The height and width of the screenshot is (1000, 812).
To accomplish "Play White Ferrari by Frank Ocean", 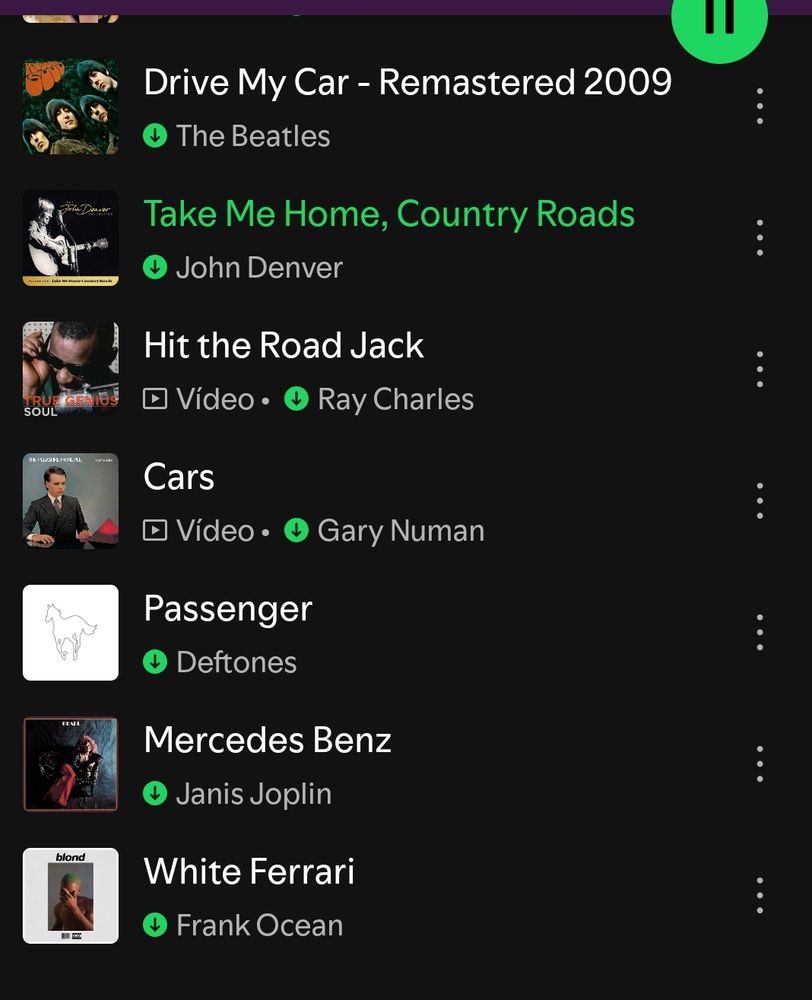I will [x=249, y=872].
